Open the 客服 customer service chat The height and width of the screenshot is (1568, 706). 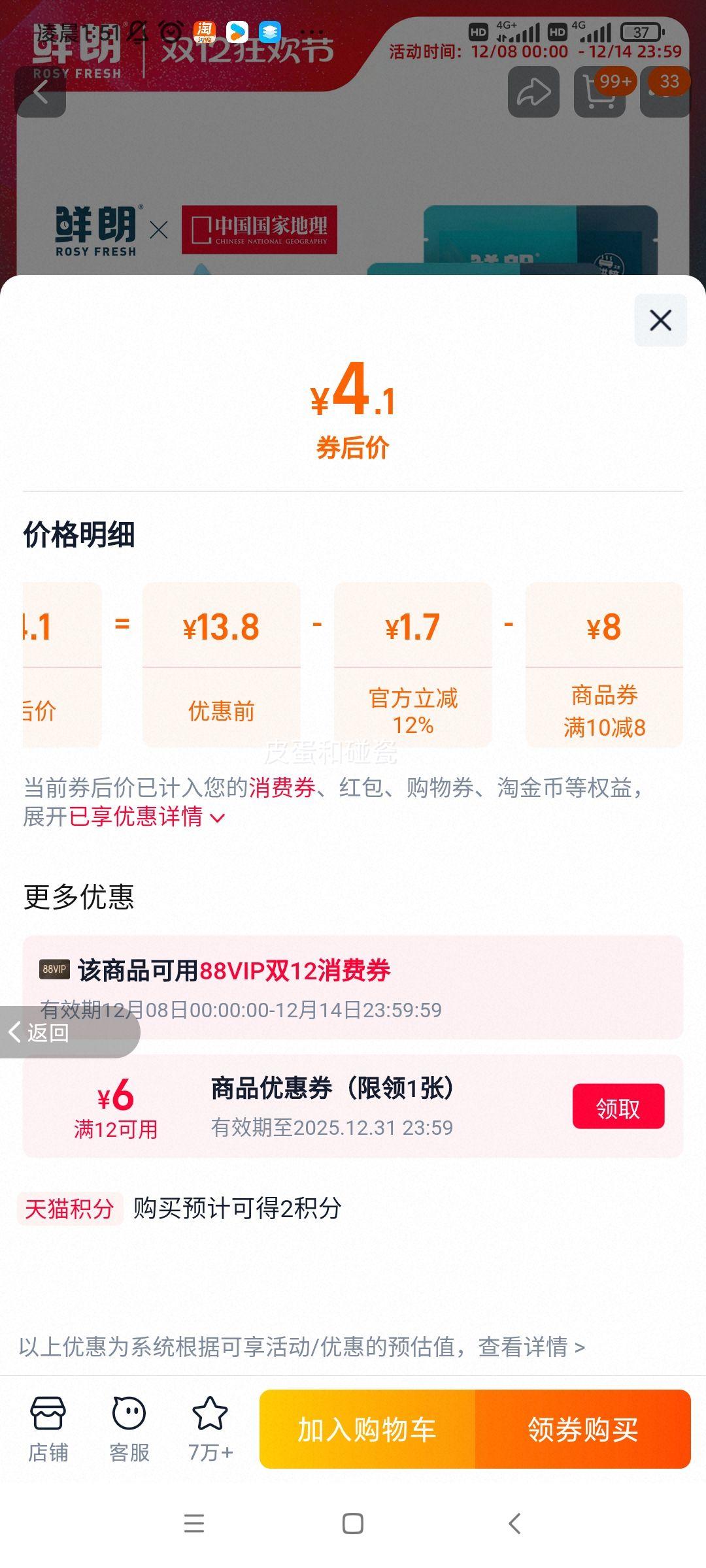pyautogui.click(x=129, y=1424)
